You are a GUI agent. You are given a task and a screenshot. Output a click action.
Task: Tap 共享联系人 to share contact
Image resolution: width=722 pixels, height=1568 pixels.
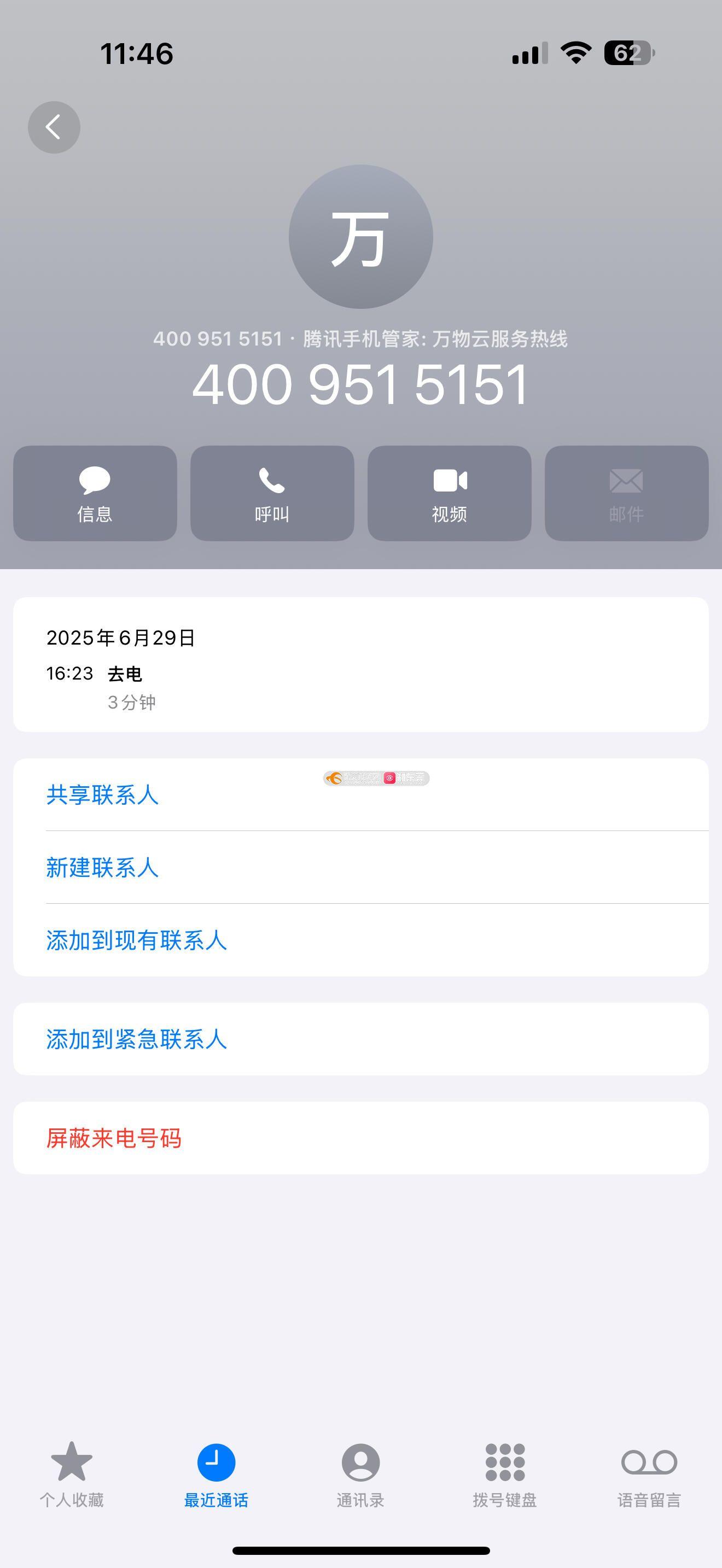102,795
